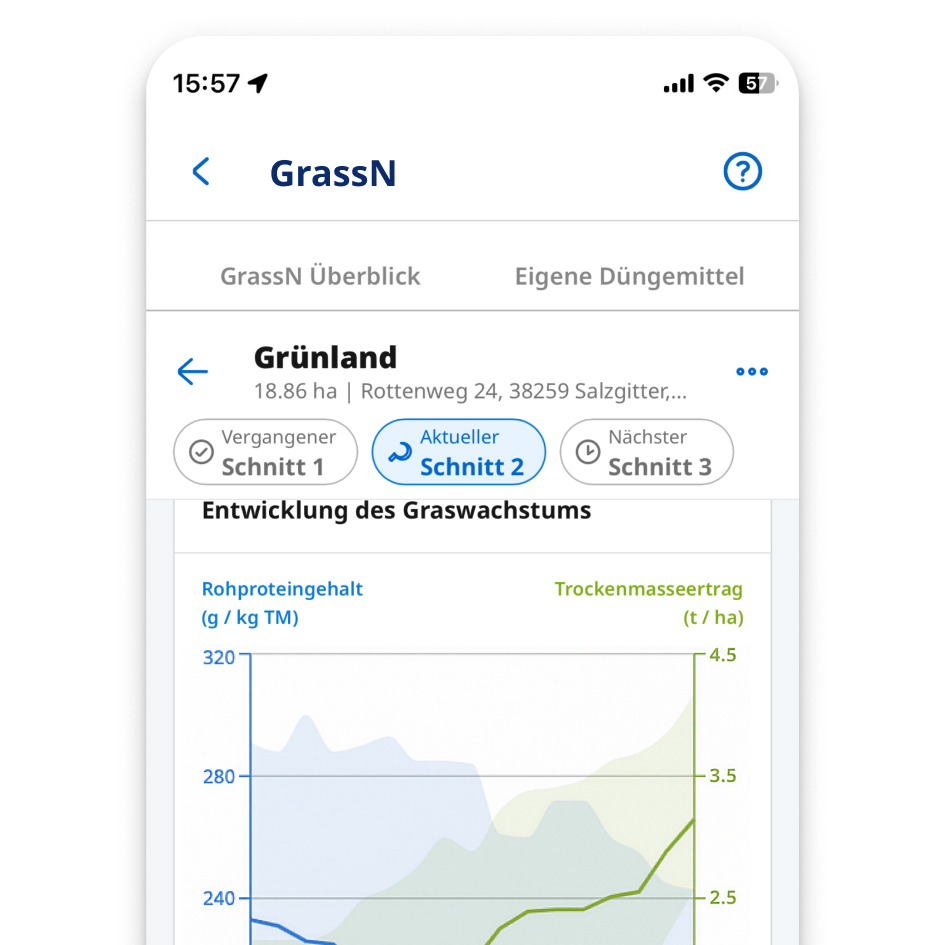Open the Grünland three-dot options menu
This screenshot has width=945, height=945.
pos(751,372)
